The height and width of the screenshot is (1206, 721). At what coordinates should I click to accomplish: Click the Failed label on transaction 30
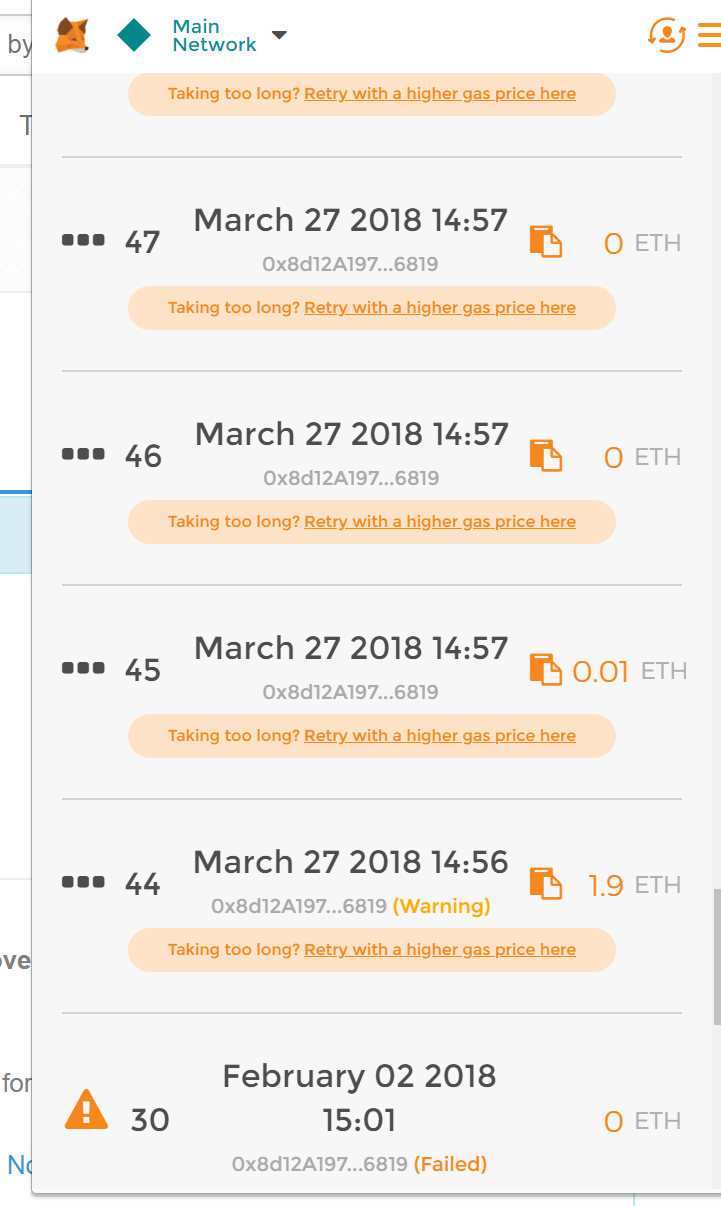(x=450, y=1164)
